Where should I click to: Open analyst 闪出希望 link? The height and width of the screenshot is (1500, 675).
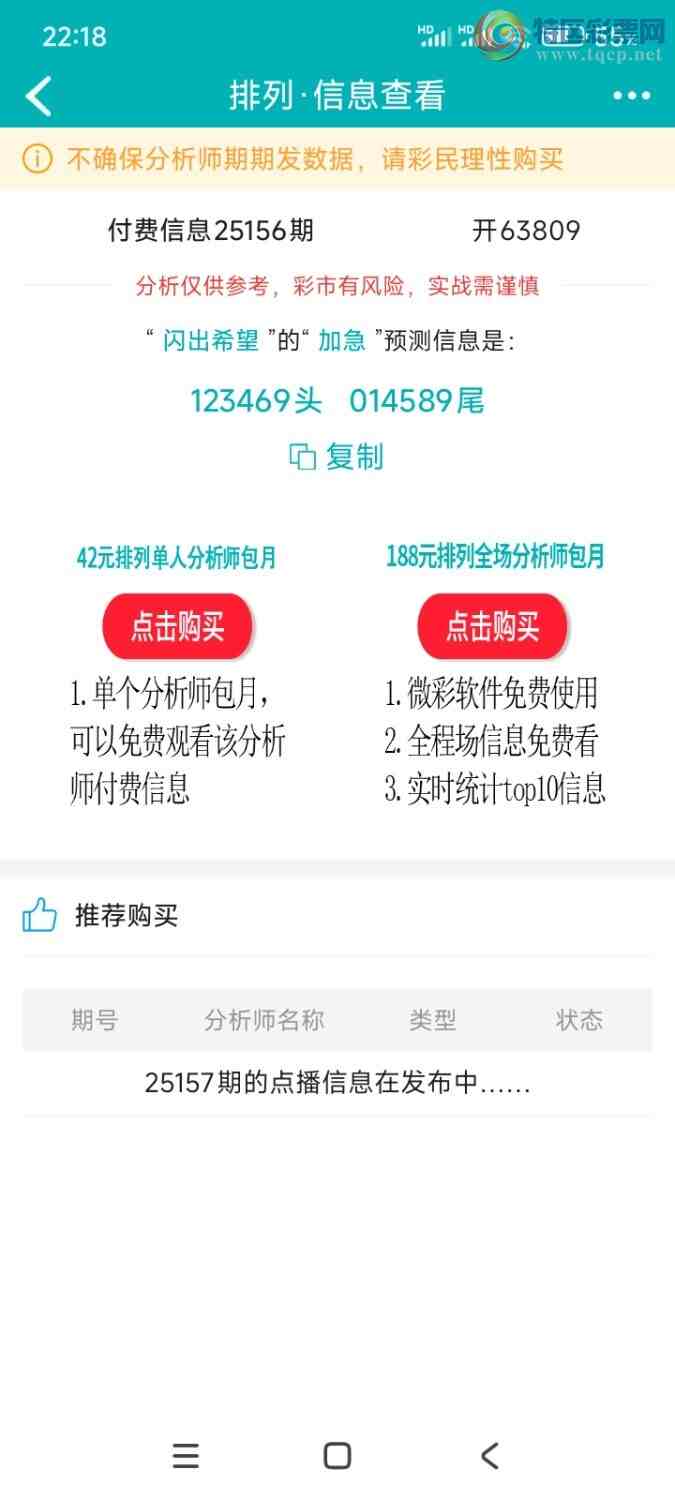[211, 341]
